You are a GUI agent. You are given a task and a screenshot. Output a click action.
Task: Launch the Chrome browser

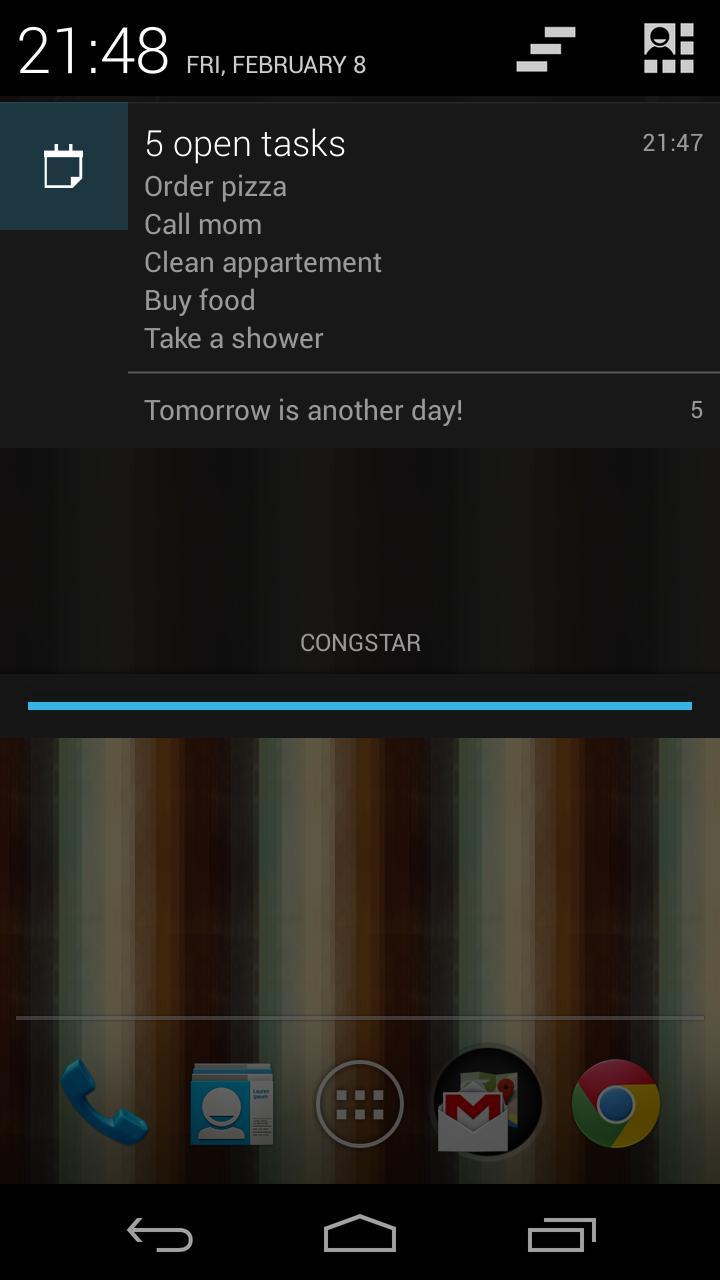[x=615, y=1103]
